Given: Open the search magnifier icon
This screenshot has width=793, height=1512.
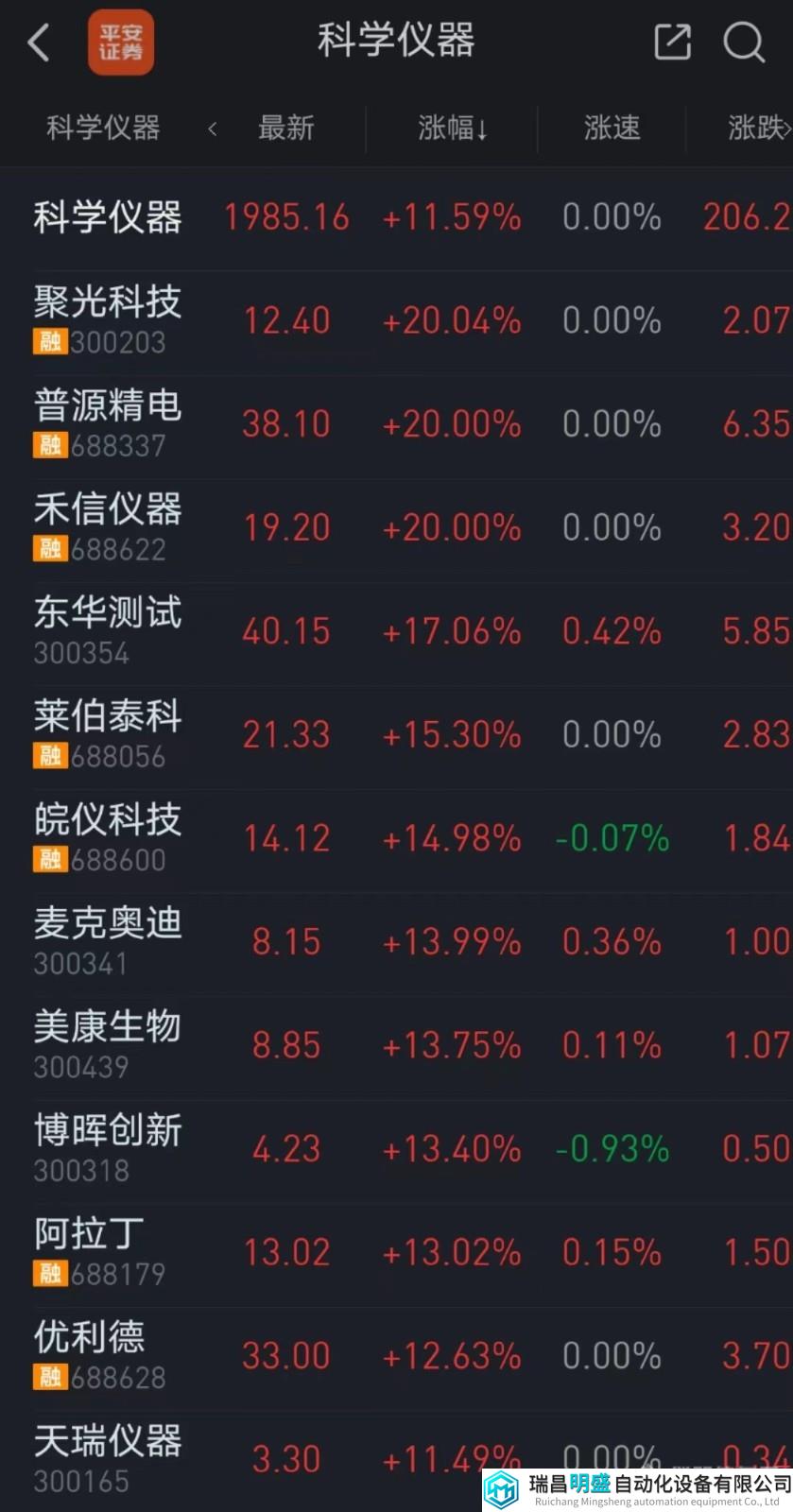Looking at the screenshot, I should pos(744,43).
